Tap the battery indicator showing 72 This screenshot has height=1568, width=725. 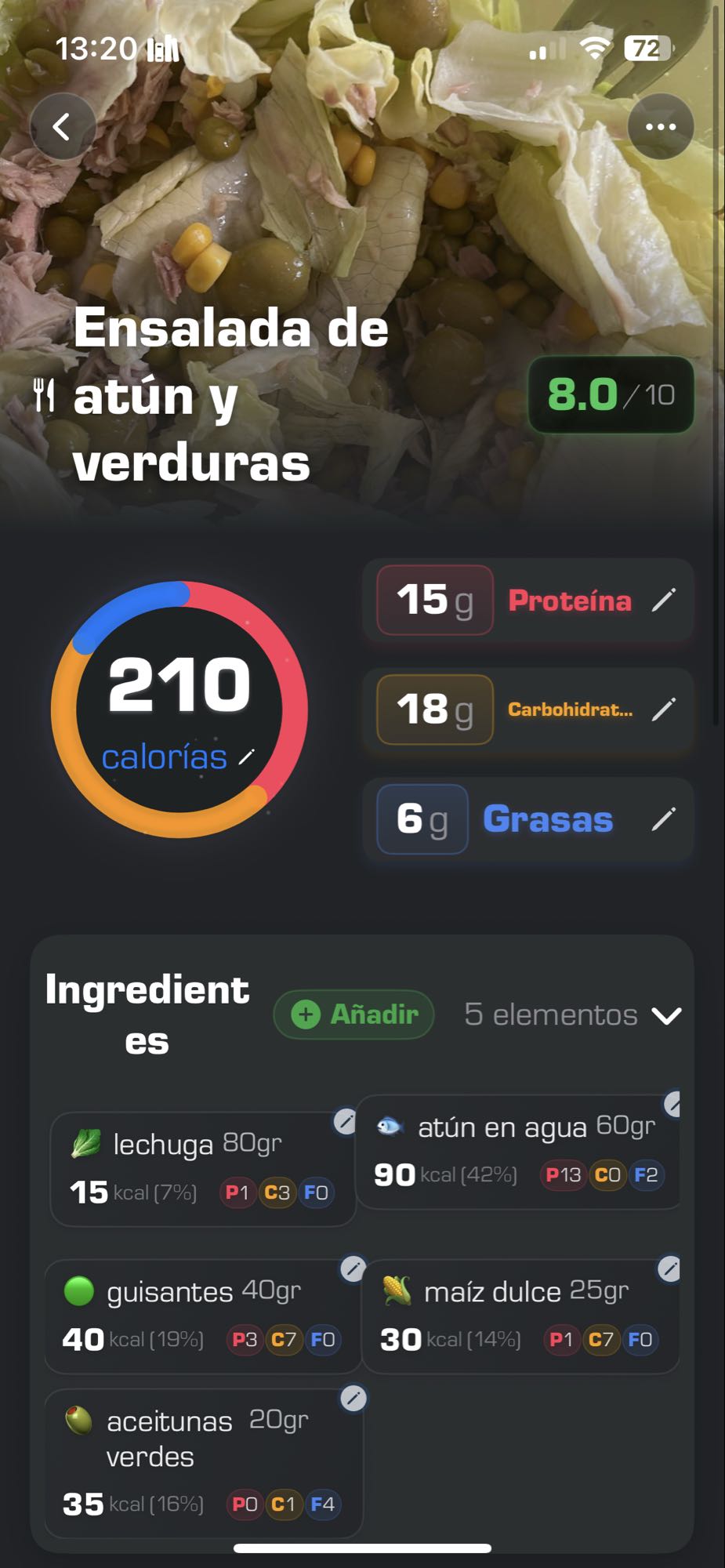646,47
